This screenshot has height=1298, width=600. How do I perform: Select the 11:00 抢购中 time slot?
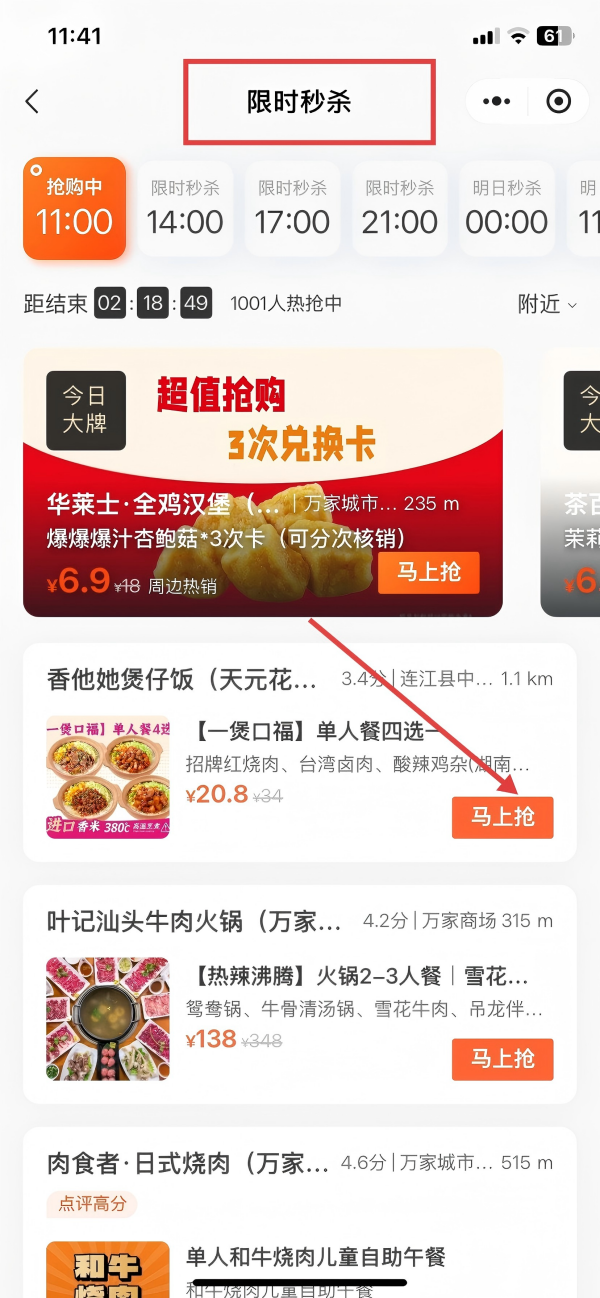pos(75,208)
